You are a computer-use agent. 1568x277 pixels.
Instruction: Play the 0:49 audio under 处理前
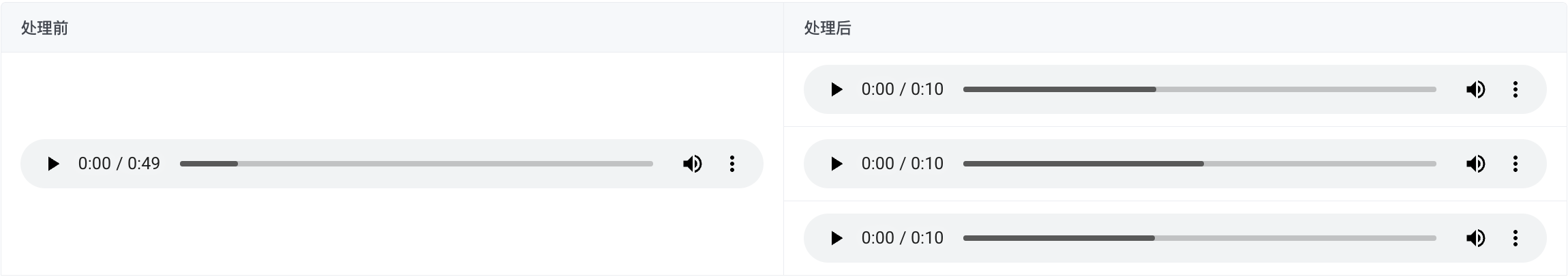[53, 164]
